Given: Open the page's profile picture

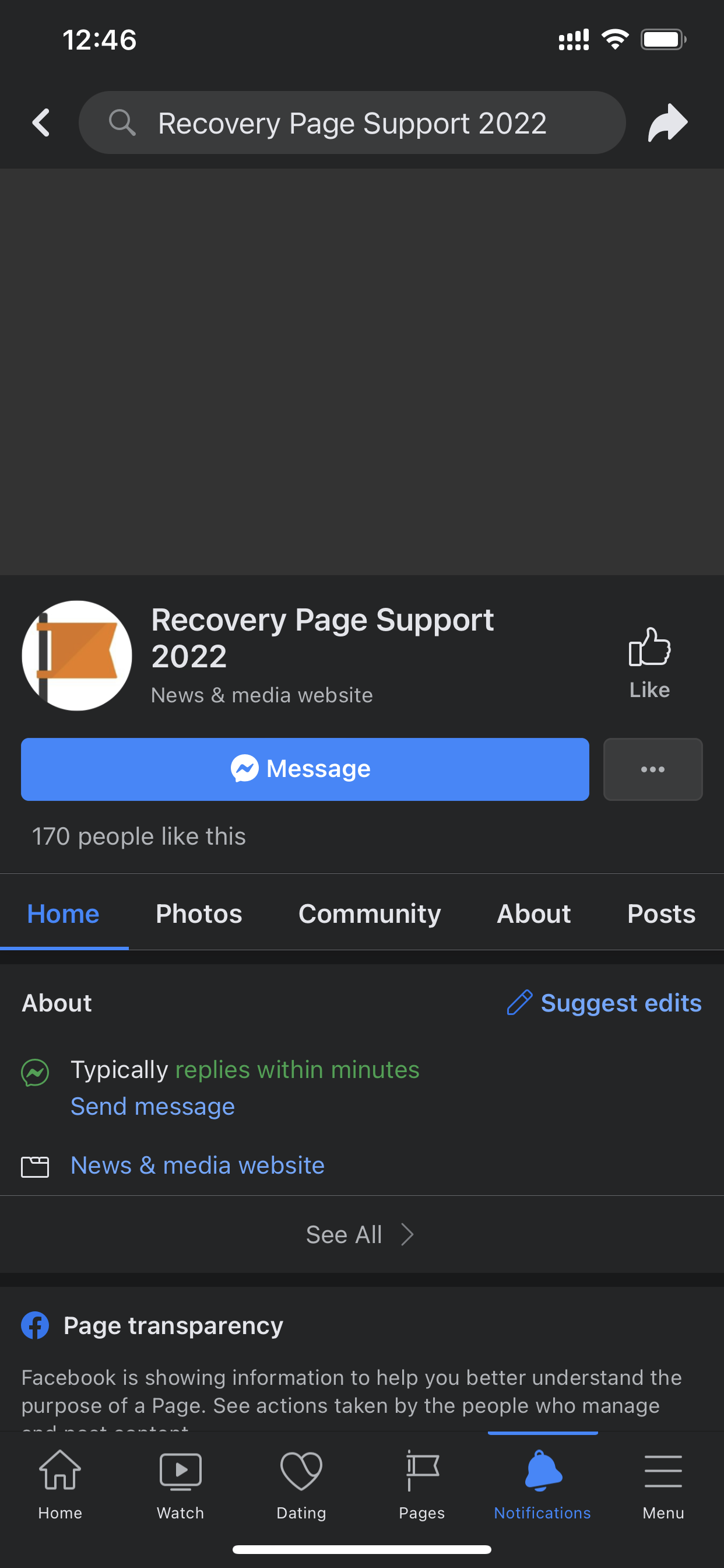Looking at the screenshot, I should click(77, 656).
